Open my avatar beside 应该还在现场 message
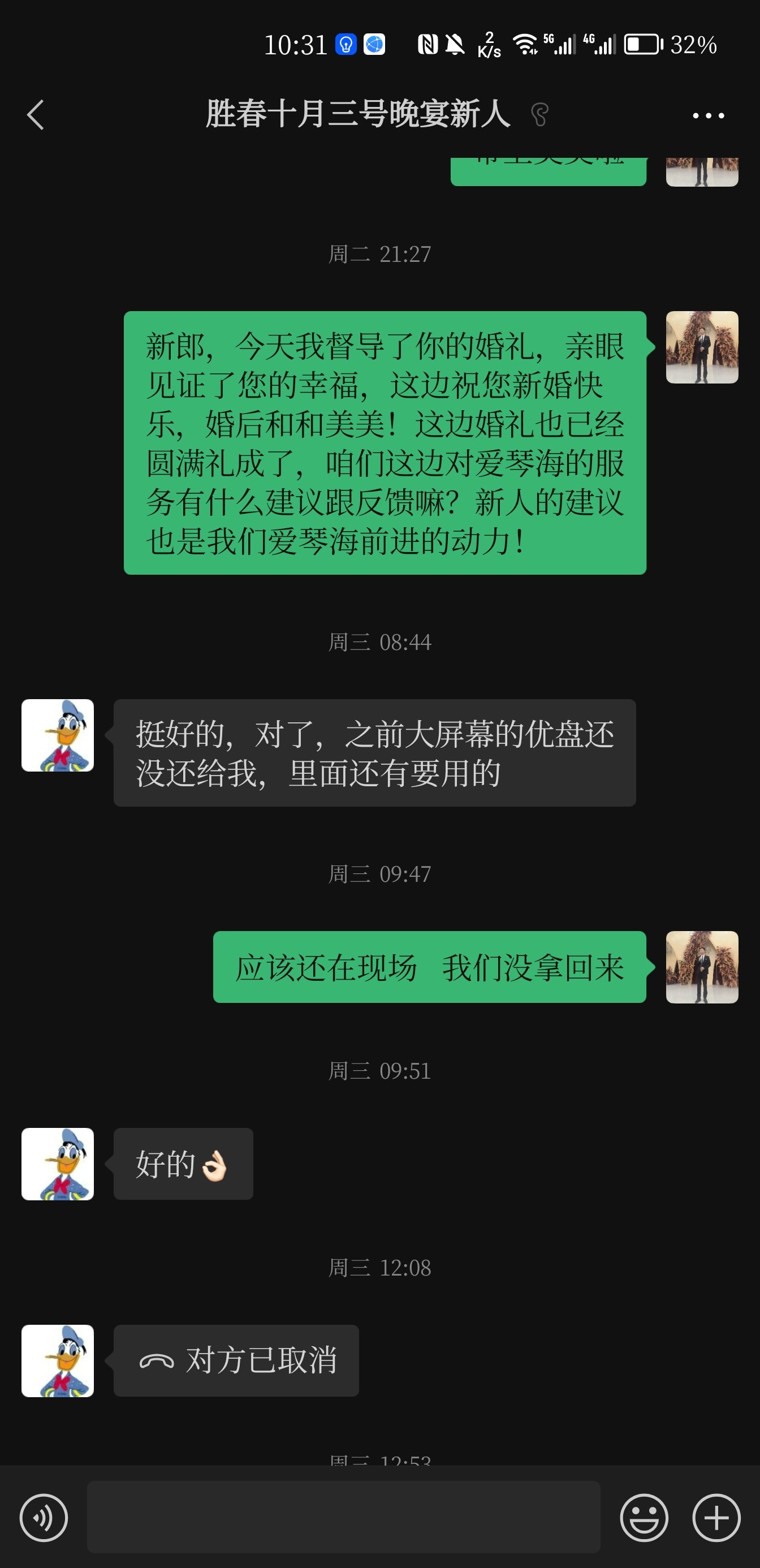760x1568 pixels. click(702, 967)
